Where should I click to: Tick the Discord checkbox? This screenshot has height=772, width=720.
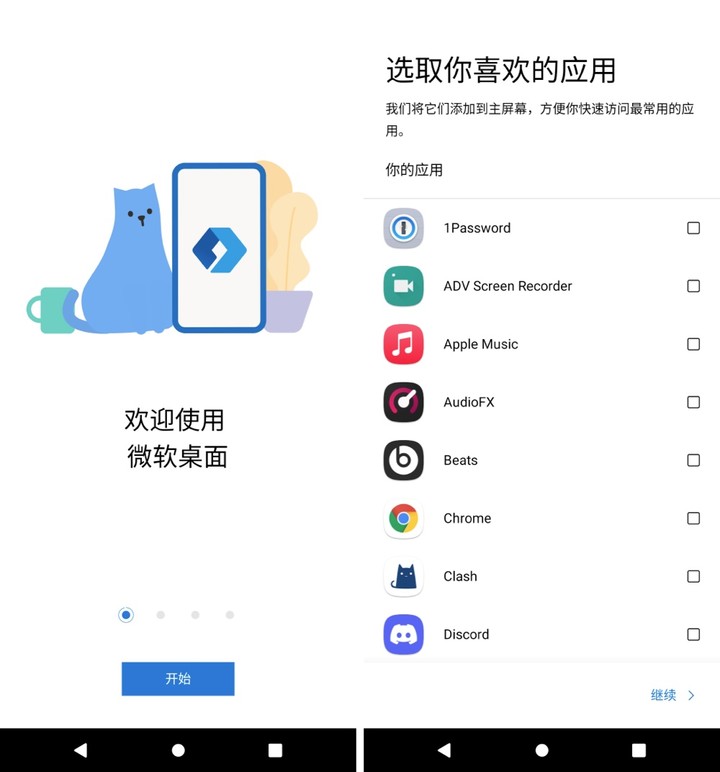(693, 634)
